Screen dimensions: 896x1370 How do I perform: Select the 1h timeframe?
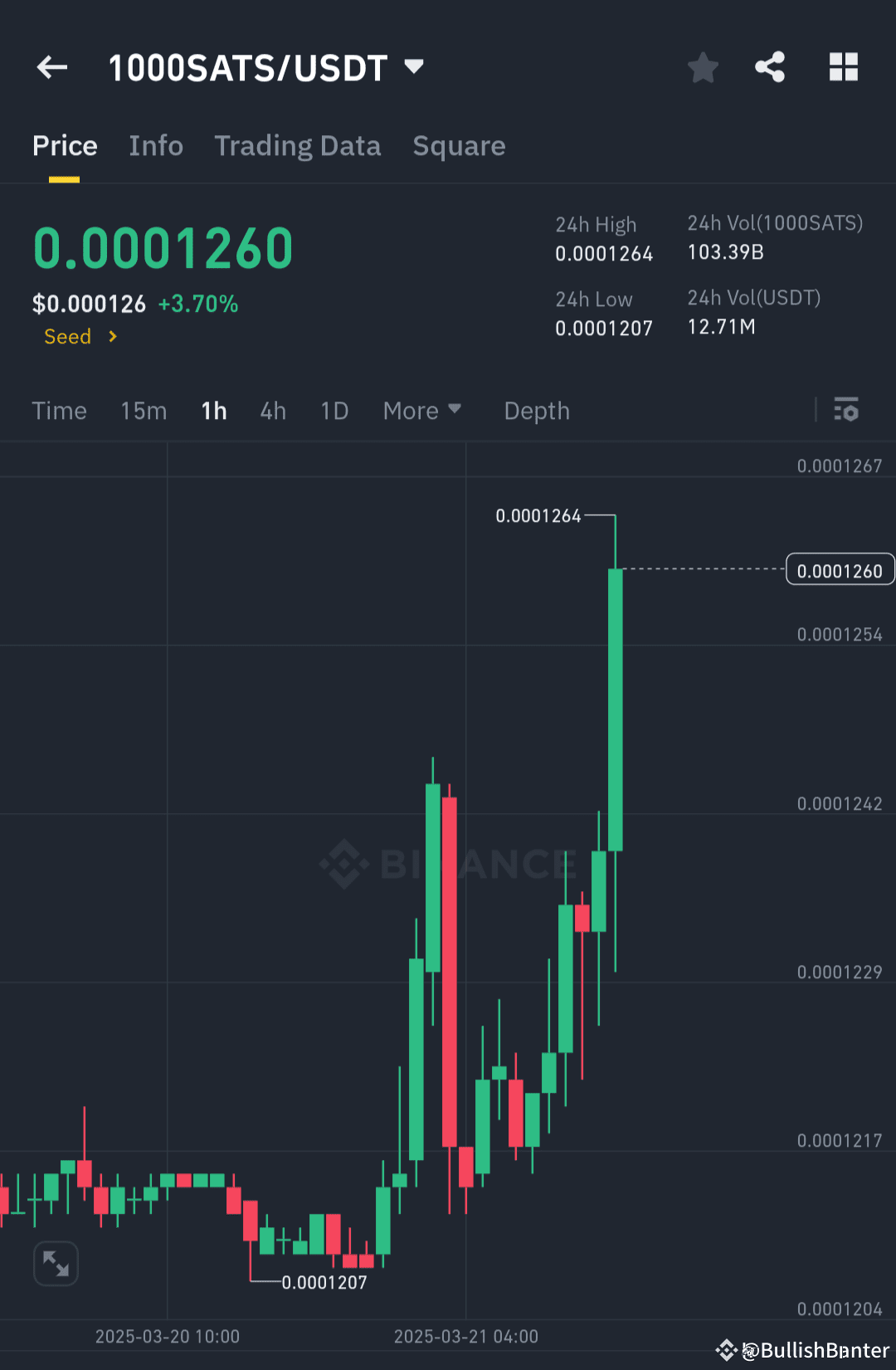(213, 410)
